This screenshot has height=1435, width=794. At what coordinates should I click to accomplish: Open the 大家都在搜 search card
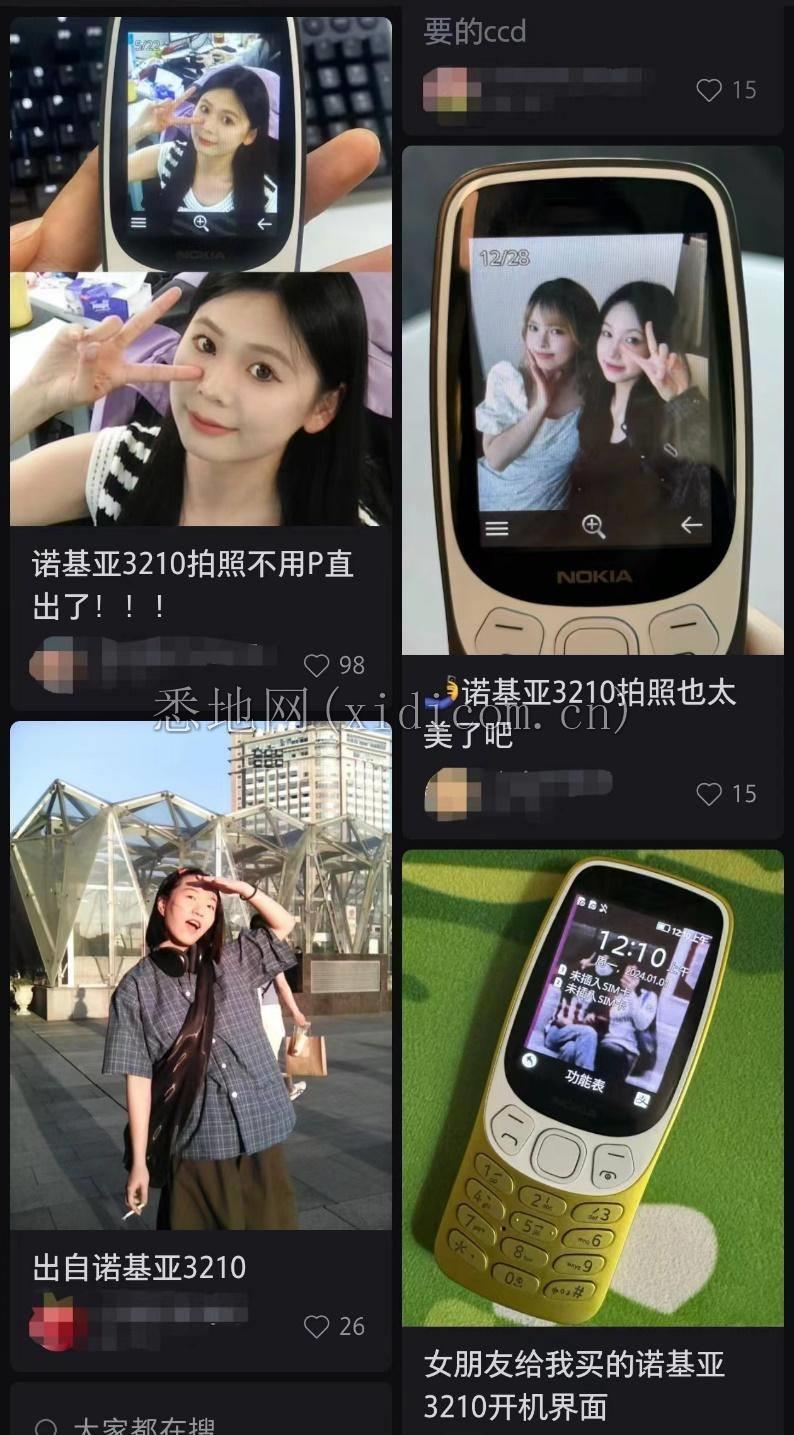[200, 1422]
